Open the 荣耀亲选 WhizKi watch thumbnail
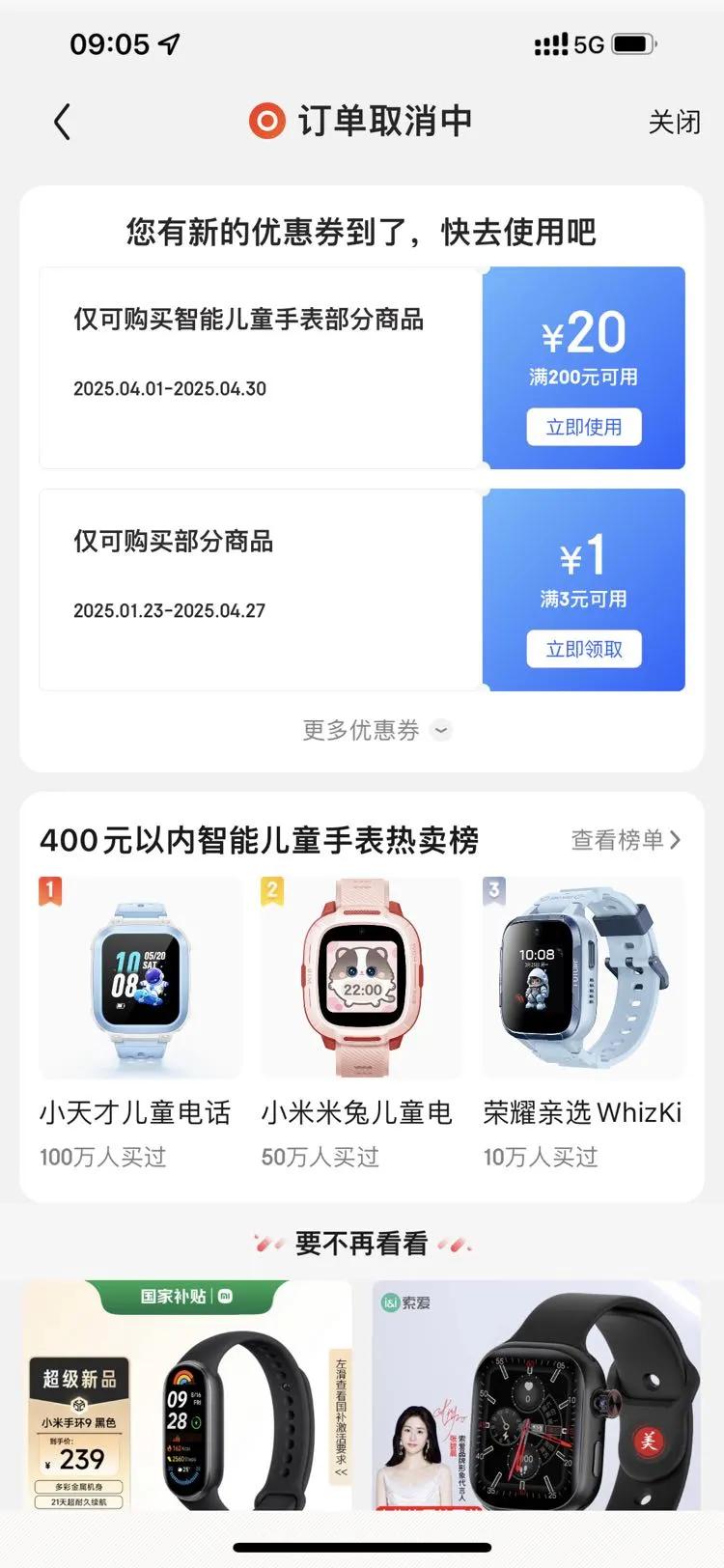Image resolution: width=724 pixels, height=1568 pixels. click(x=583, y=978)
